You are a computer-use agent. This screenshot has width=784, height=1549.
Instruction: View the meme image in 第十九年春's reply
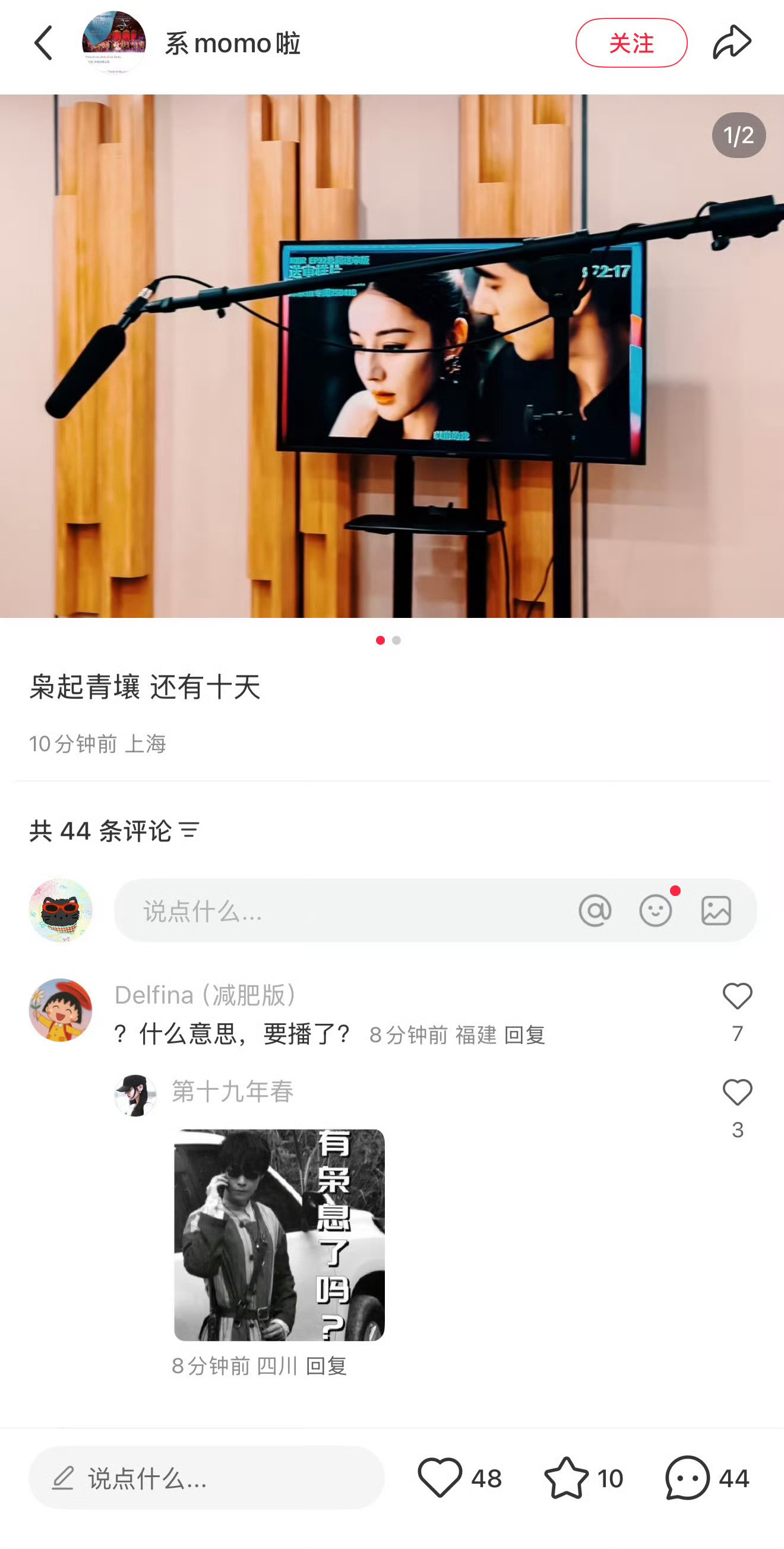(x=279, y=1235)
